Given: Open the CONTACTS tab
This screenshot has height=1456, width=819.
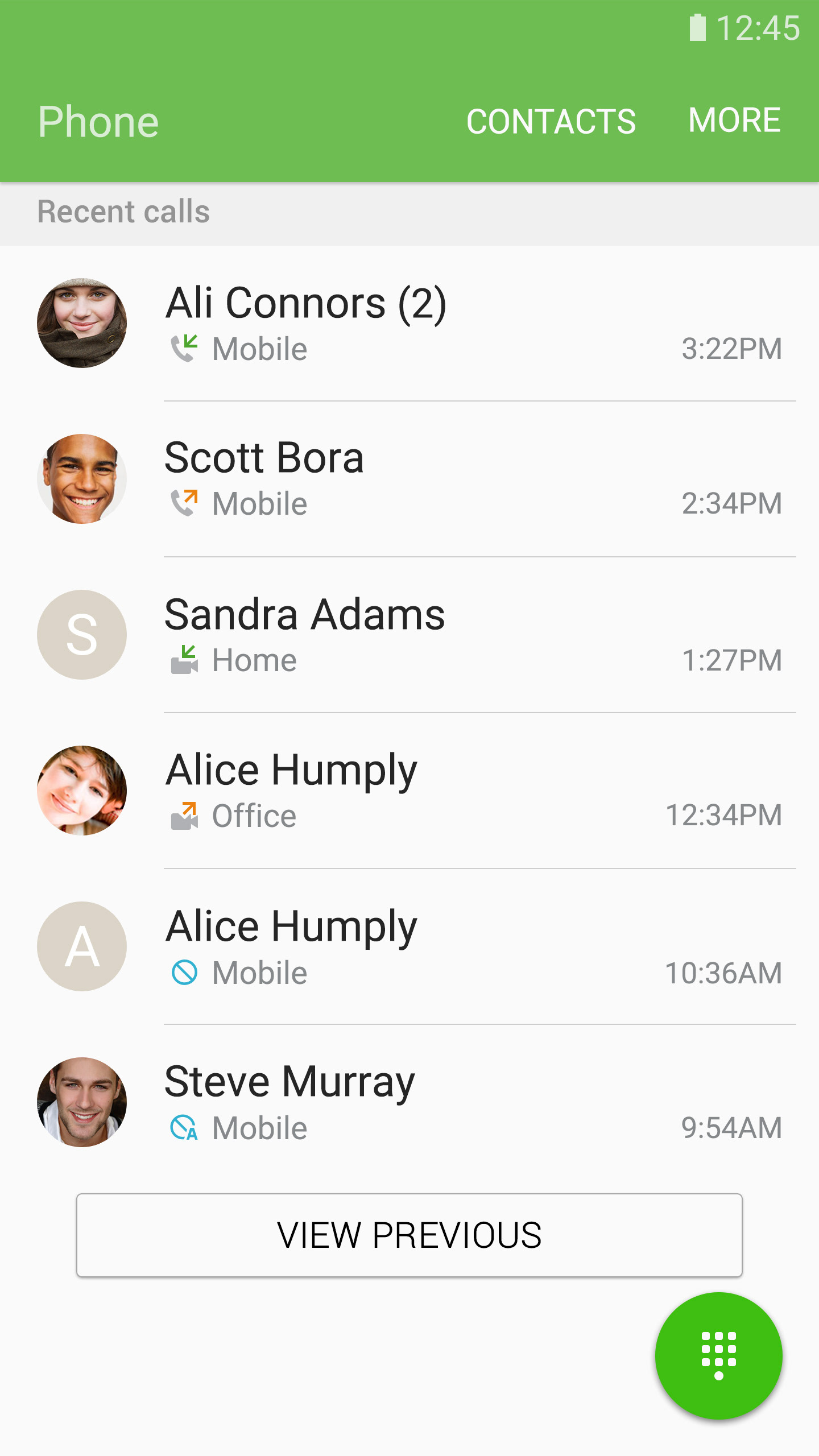Looking at the screenshot, I should 551,121.
